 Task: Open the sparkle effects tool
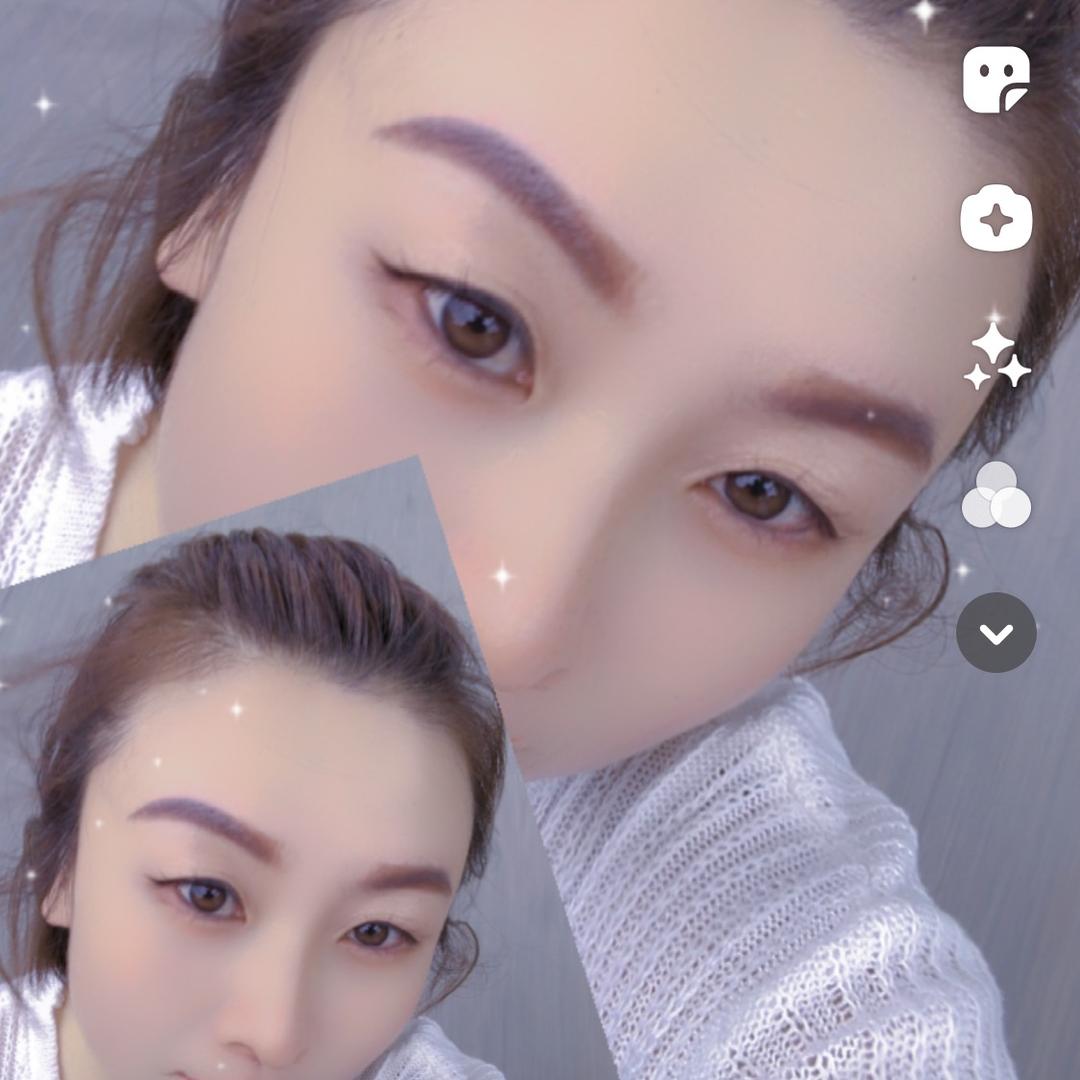pos(996,357)
